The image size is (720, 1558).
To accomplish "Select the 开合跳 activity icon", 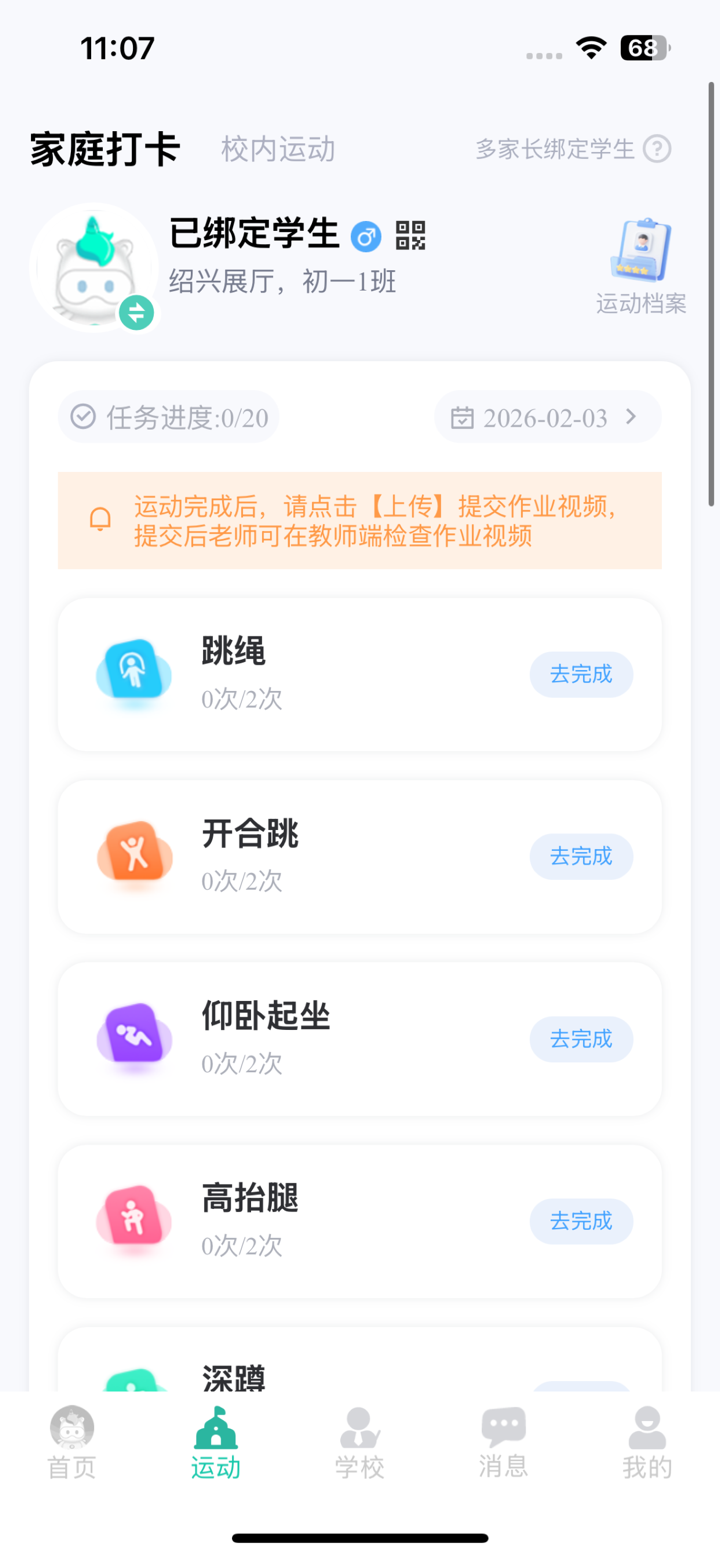I will (134, 855).
